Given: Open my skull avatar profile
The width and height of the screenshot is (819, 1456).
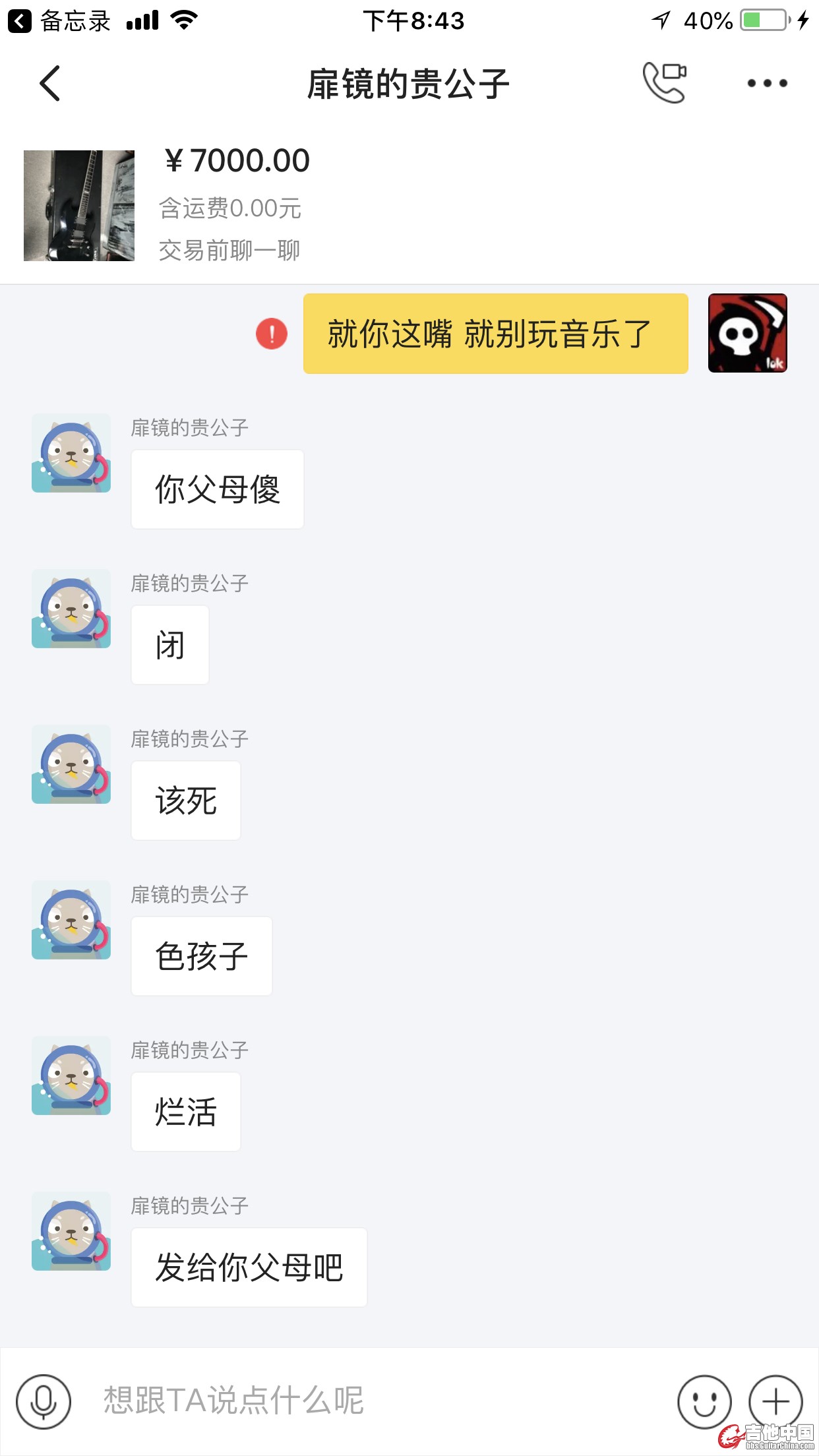Looking at the screenshot, I should [x=747, y=334].
